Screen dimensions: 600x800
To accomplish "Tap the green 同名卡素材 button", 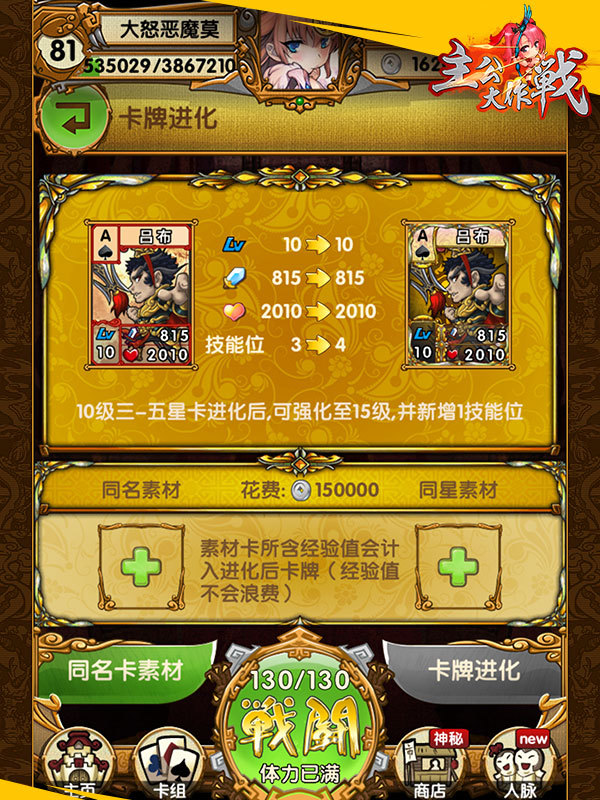I will [126, 670].
